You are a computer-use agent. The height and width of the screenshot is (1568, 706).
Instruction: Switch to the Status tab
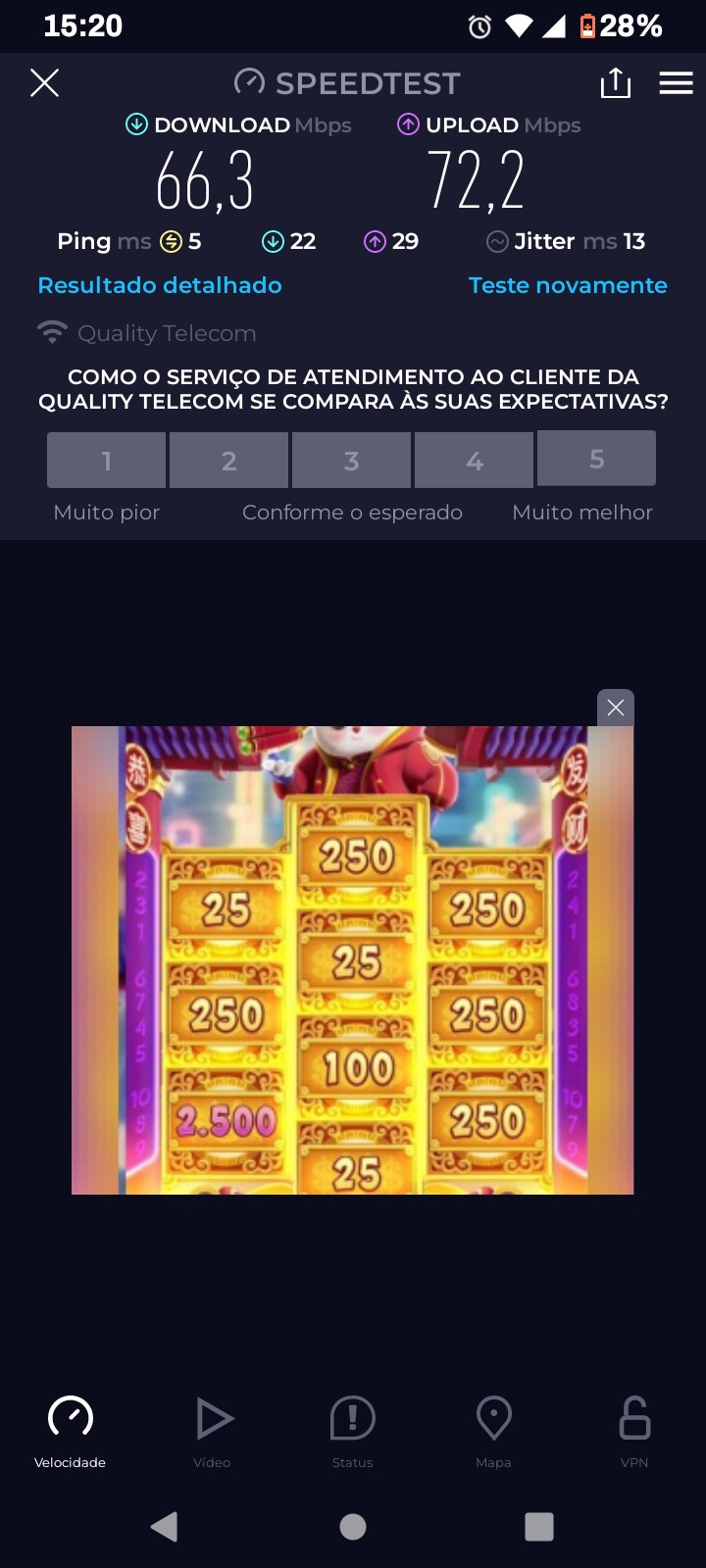pos(352,1431)
